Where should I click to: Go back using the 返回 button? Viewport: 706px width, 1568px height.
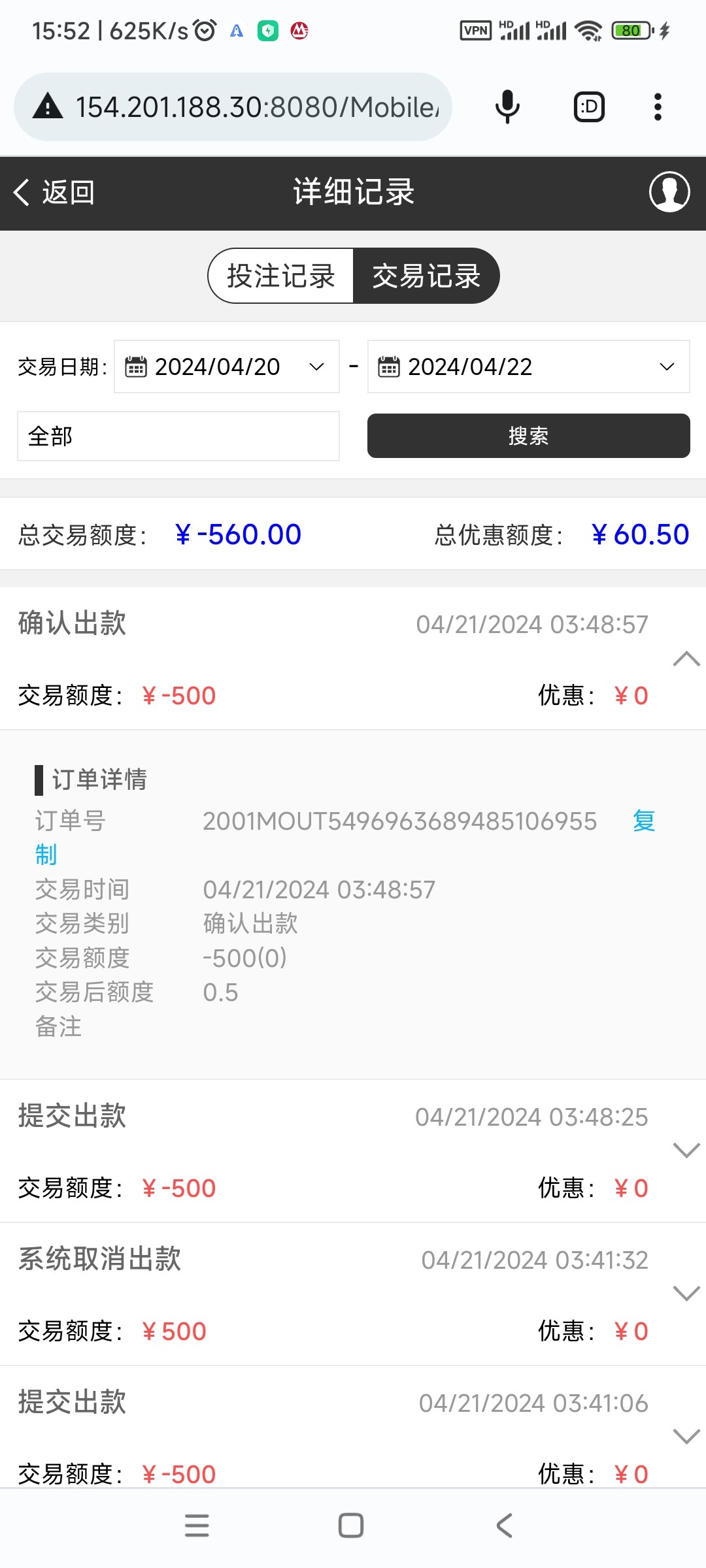(x=55, y=193)
